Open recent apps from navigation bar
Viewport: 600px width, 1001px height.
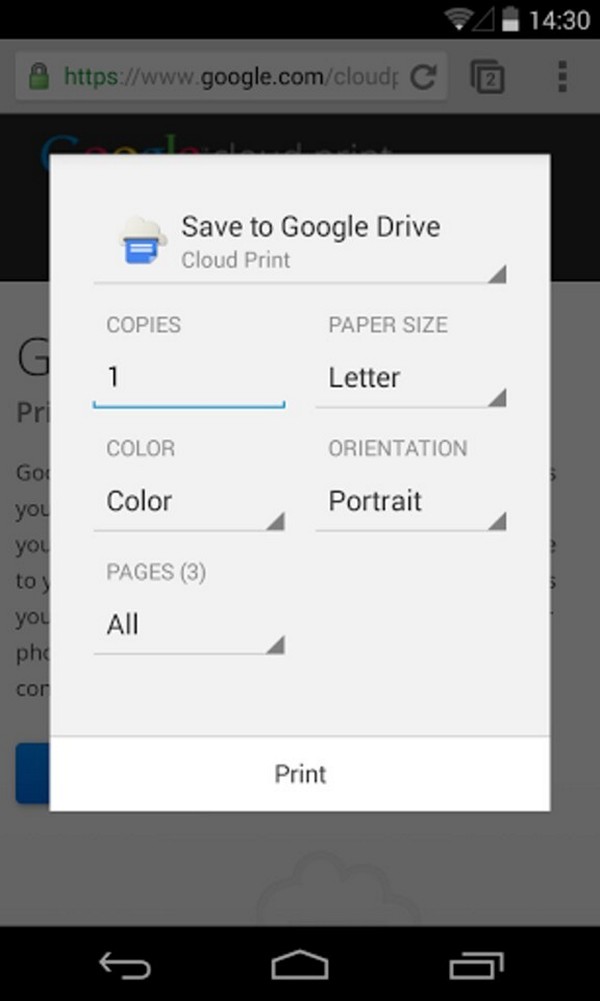click(x=476, y=965)
